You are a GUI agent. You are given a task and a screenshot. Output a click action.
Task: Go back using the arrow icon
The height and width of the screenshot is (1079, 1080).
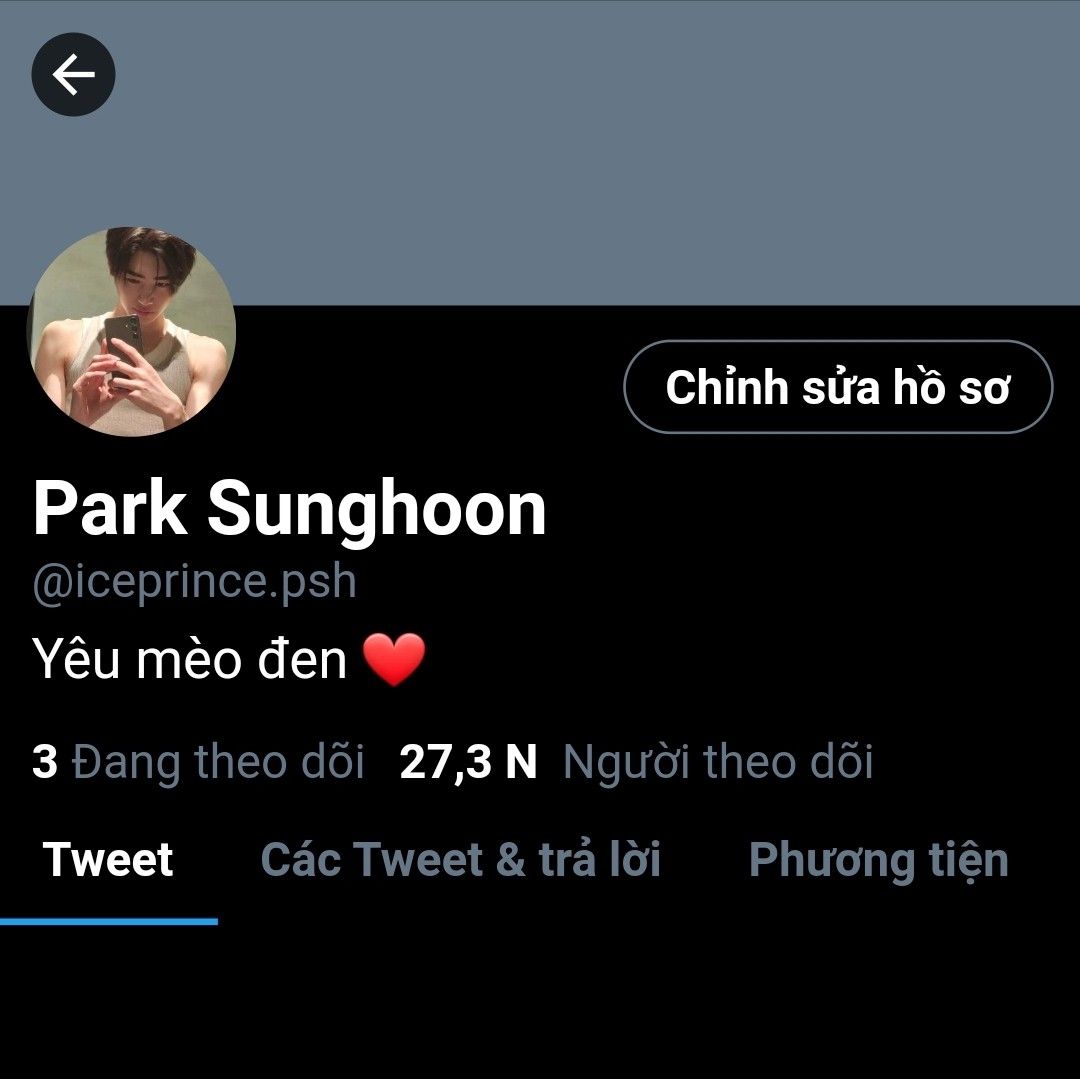click(73, 74)
